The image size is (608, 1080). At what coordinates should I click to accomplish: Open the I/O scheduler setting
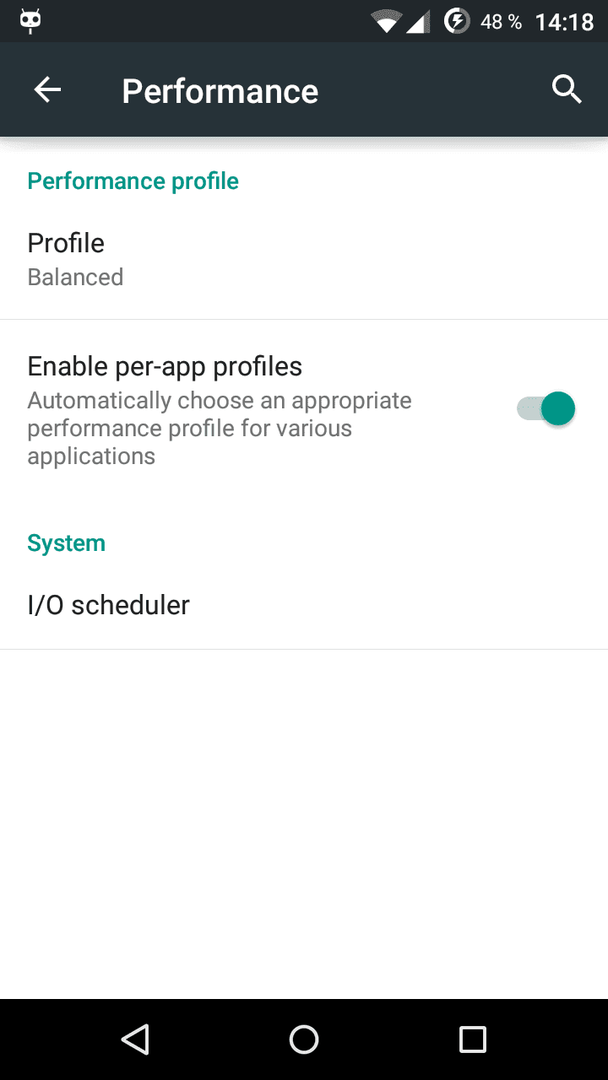point(304,605)
